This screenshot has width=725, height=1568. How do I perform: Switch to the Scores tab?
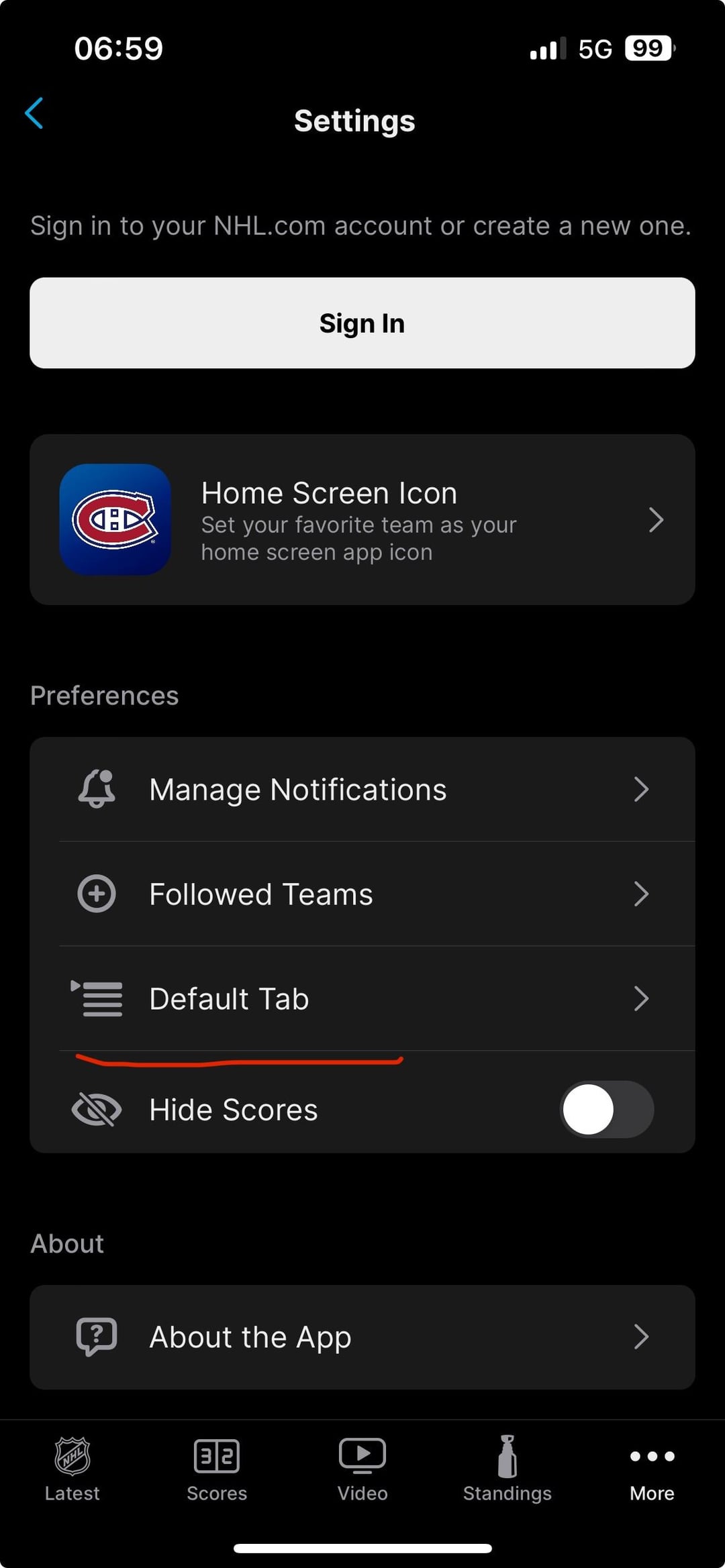(x=217, y=1468)
